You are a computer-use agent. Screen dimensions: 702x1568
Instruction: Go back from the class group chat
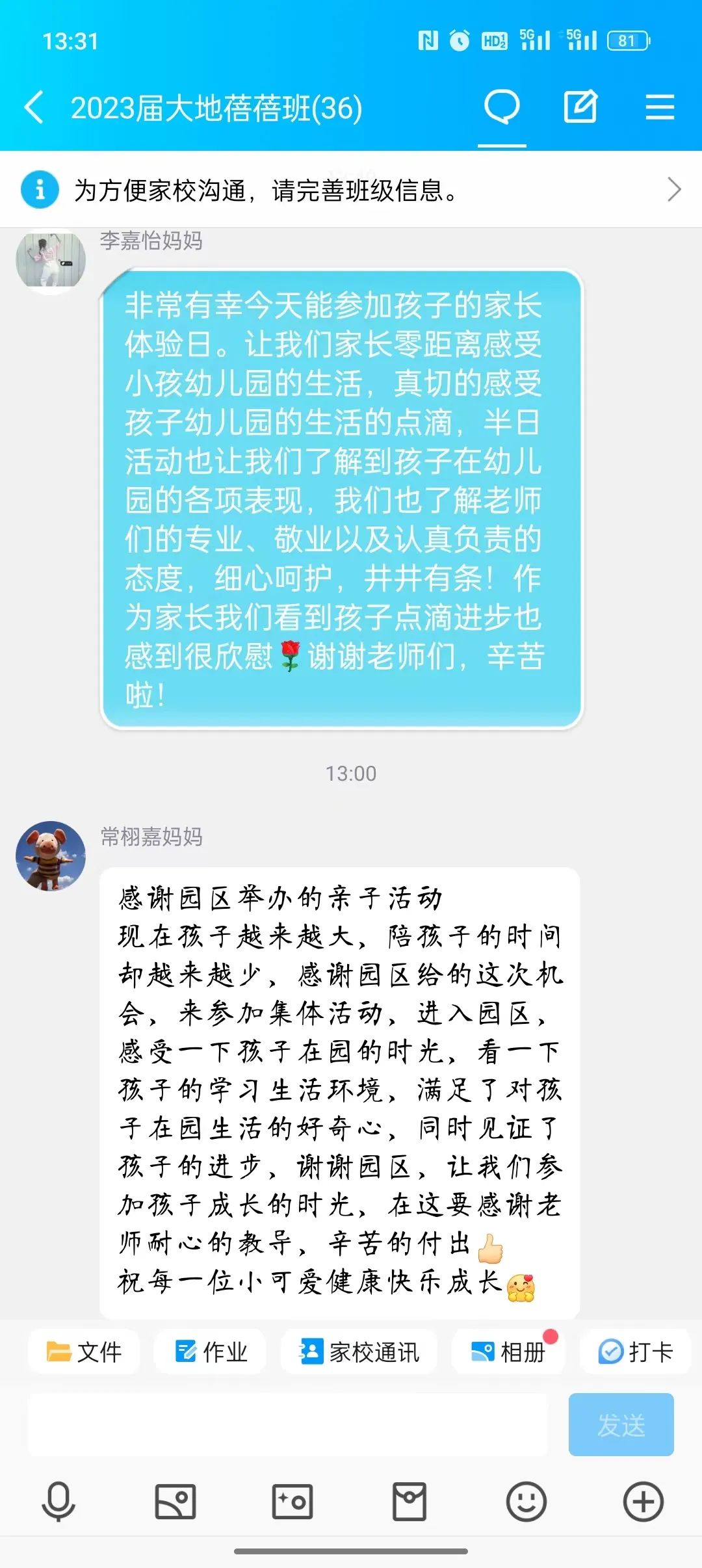(34, 107)
